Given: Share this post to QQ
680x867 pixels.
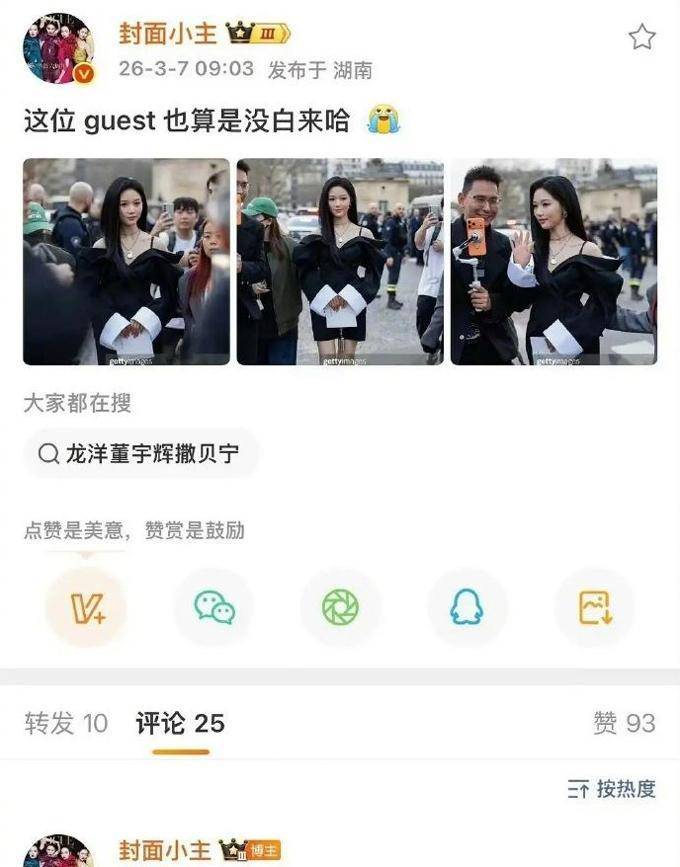Looking at the screenshot, I should point(467,608).
